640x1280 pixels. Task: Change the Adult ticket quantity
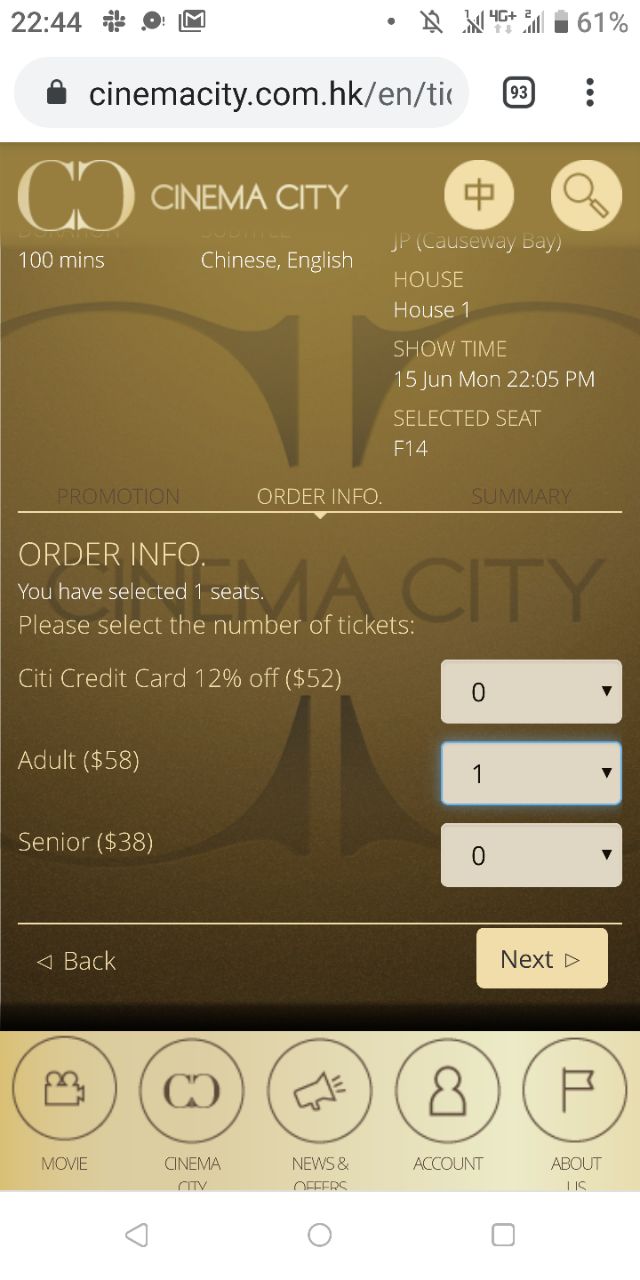click(531, 773)
